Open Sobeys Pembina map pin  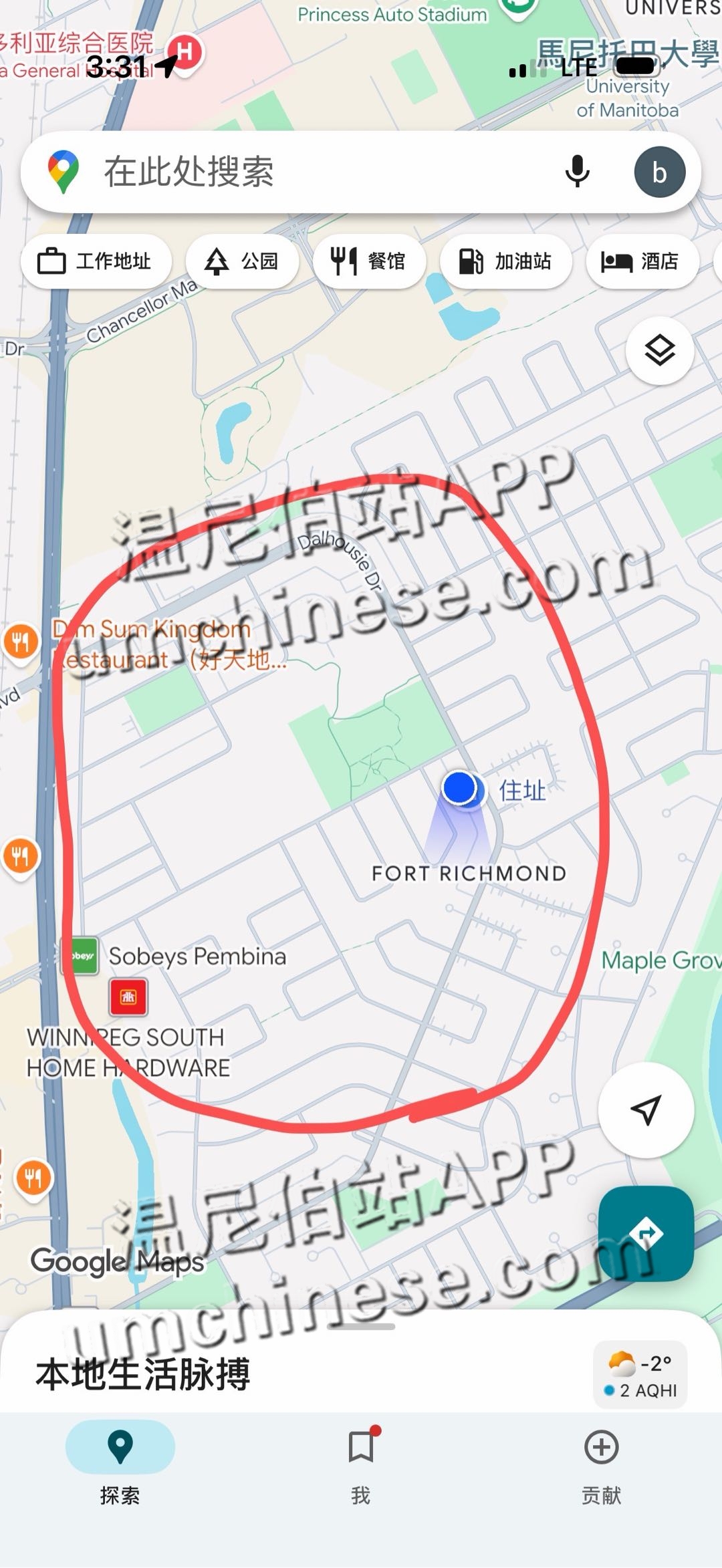click(83, 955)
